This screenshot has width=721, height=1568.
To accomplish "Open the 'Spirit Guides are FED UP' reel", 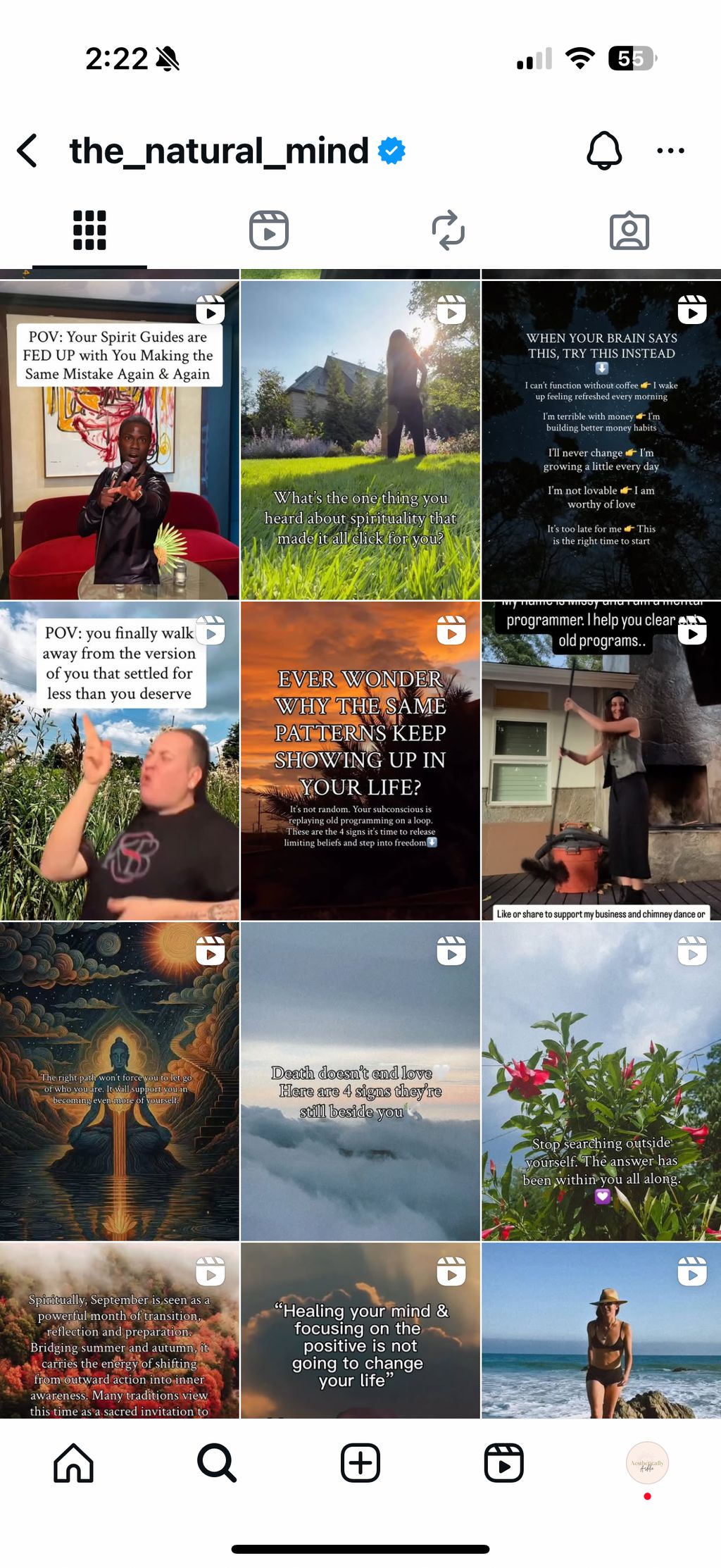I will click(x=119, y=440).
